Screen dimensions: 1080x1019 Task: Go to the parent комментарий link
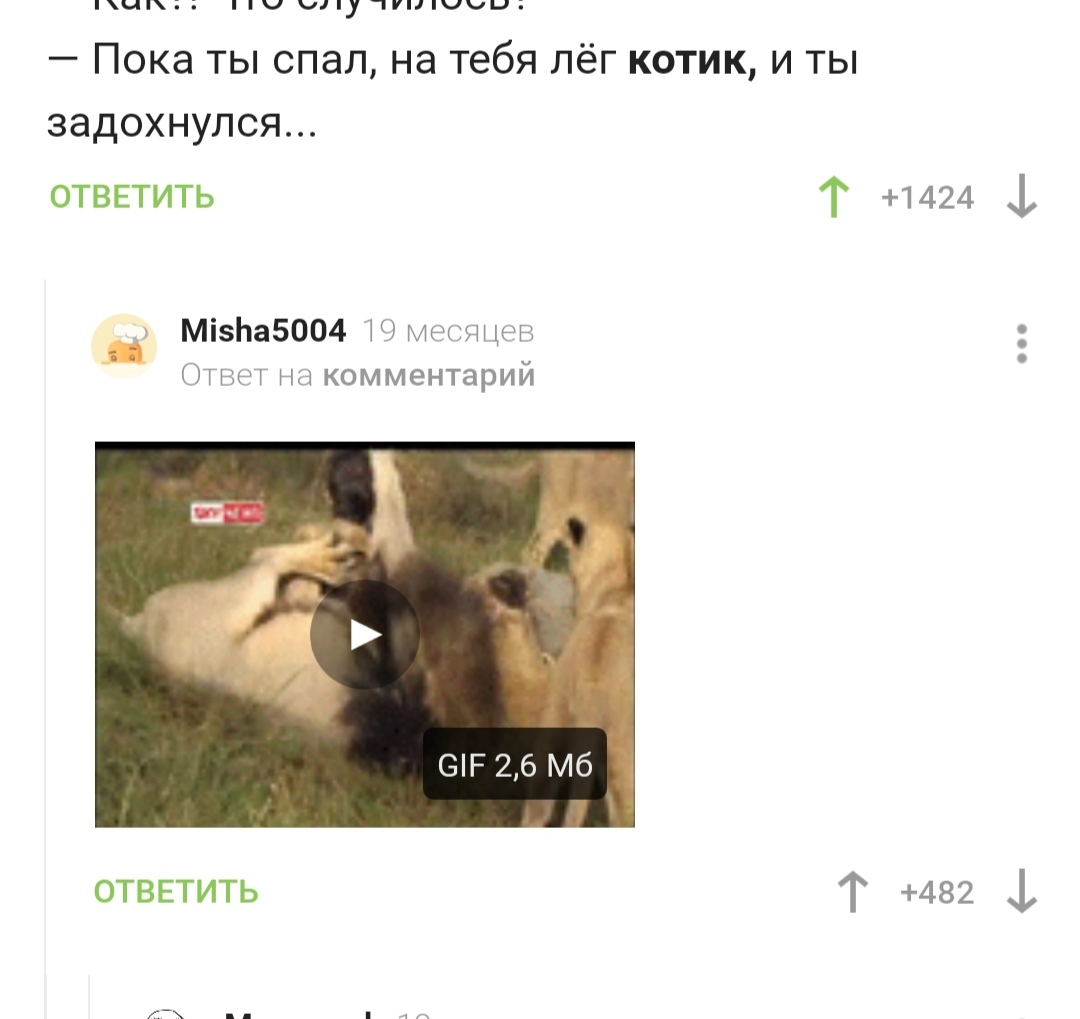click(430, 375)
